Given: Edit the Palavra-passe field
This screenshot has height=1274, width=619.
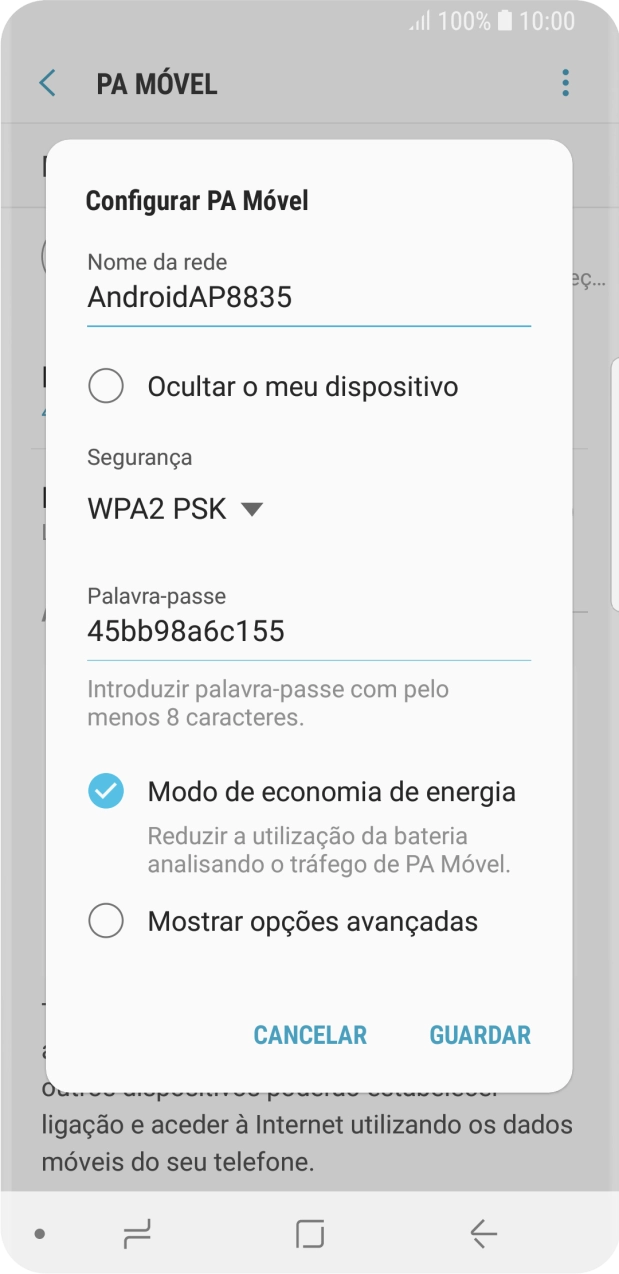Looking at the screenshot, I should pos(308,632).
